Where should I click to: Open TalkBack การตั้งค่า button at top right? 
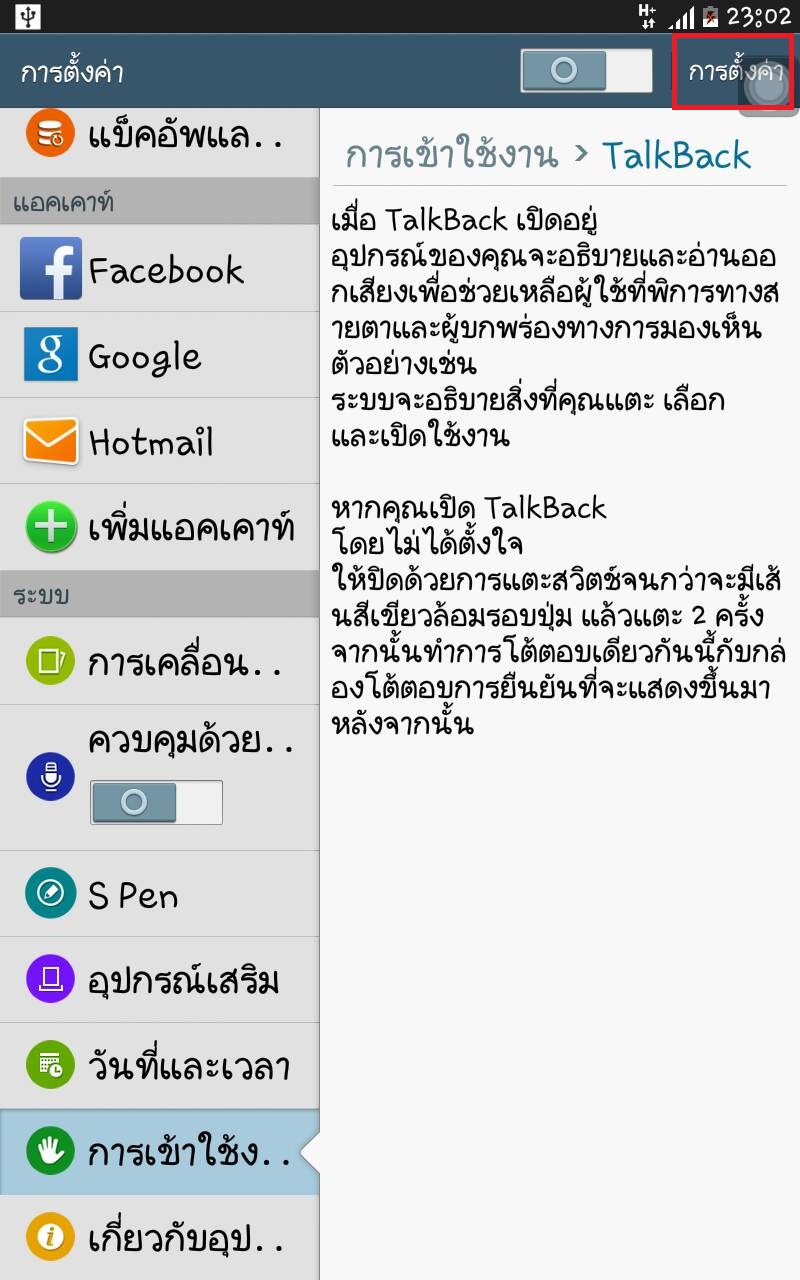click(733, 72)
